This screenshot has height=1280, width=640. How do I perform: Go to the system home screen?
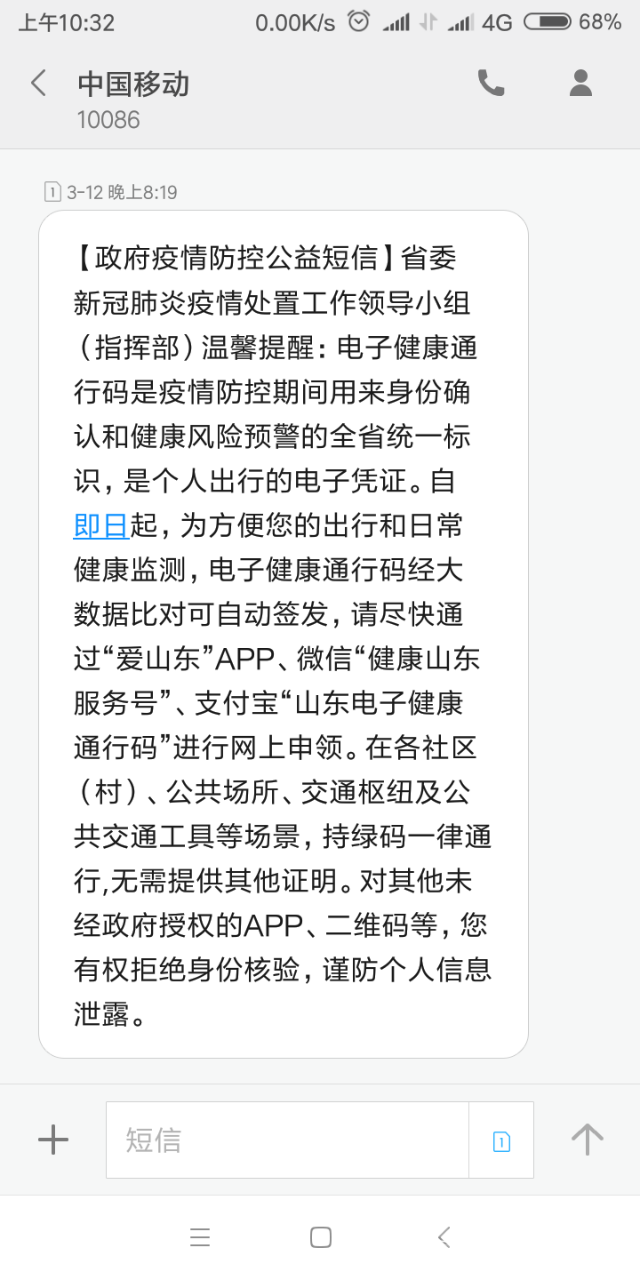coord(320,1237)
